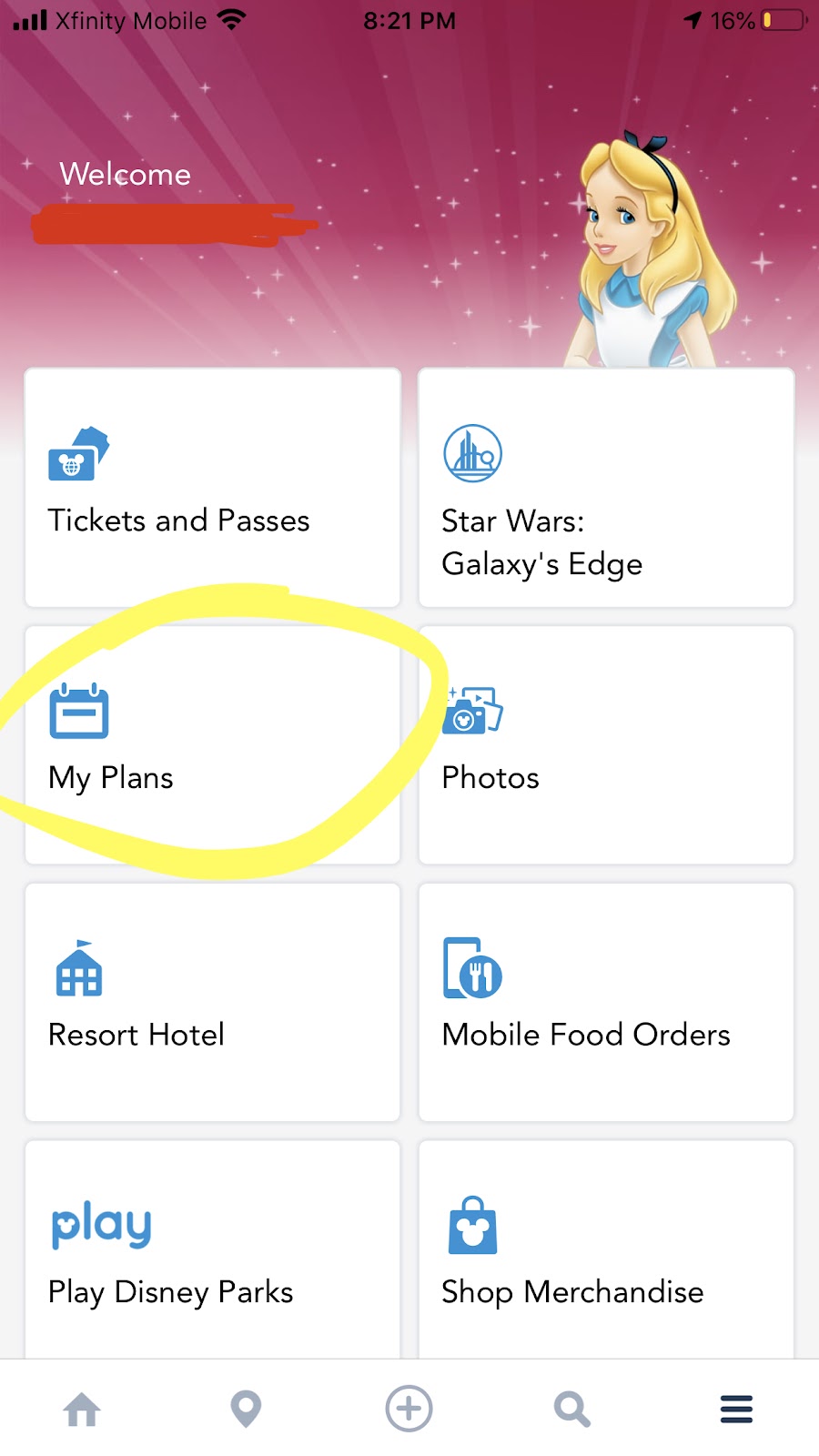Select the Resort Hotel card
The width and height of the screenshot is (819, 1456).
click(x=212, y=1002)
